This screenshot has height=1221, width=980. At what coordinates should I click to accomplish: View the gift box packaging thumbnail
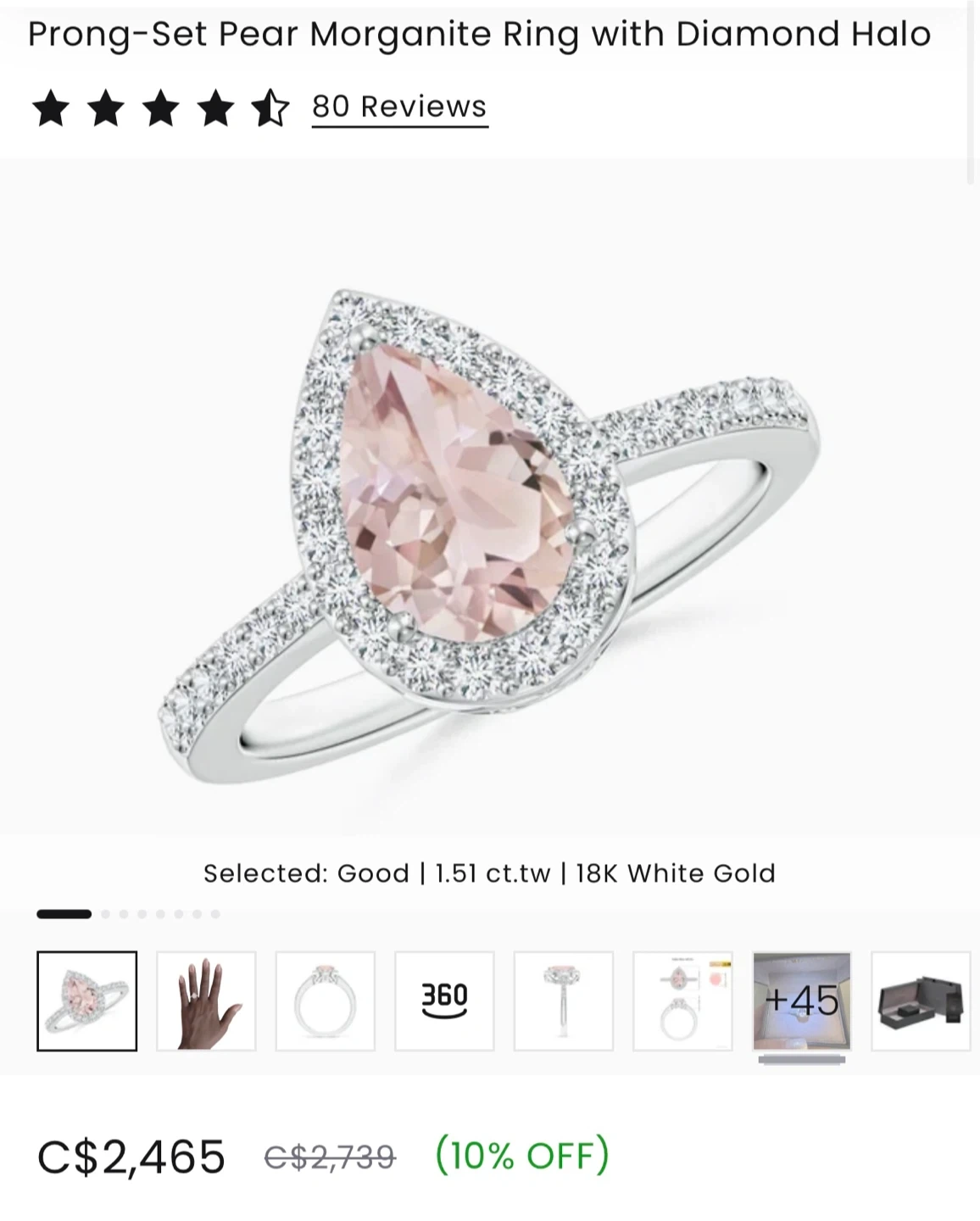point(921,1001)
